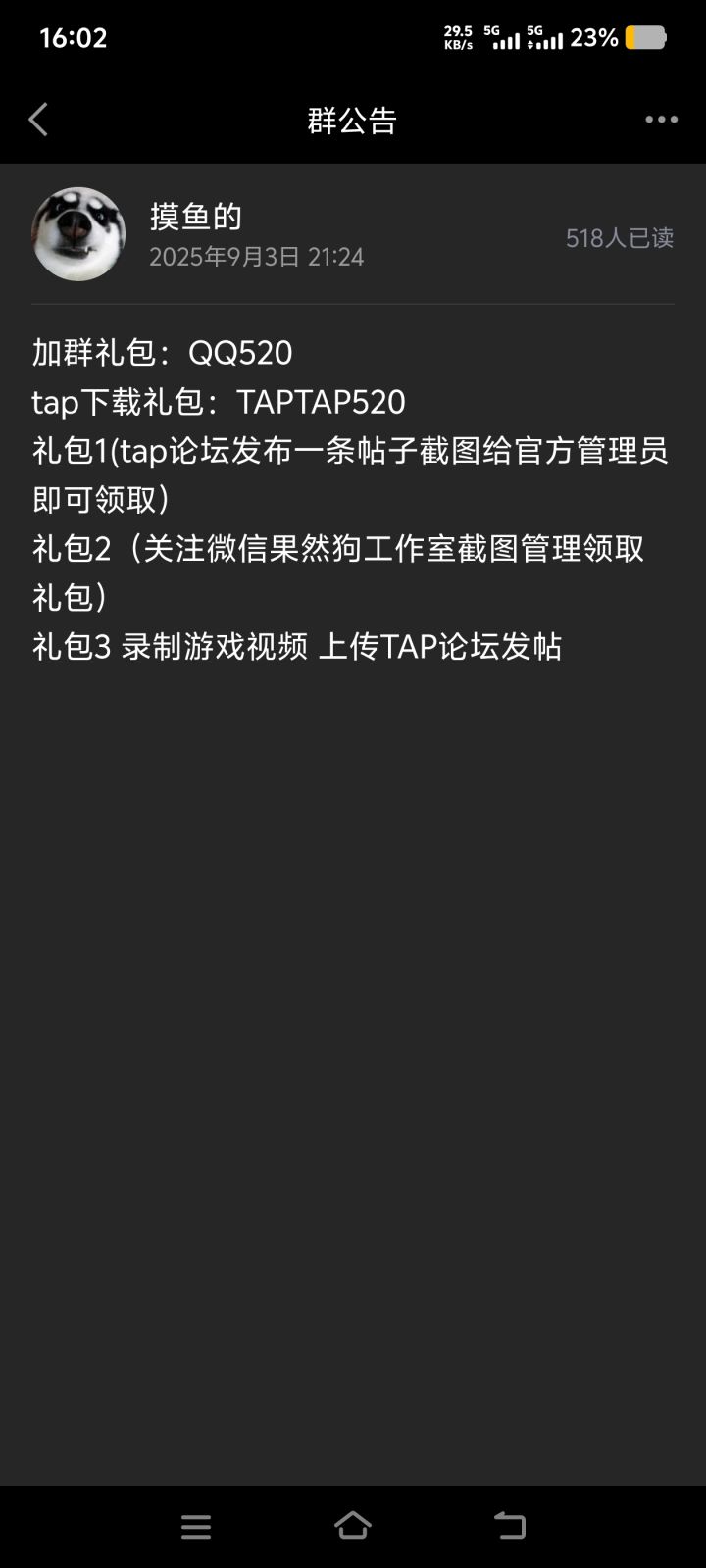
Task: Tap the home button in navigation bar
Action: pyautogui.click(x=353, y=1525)
